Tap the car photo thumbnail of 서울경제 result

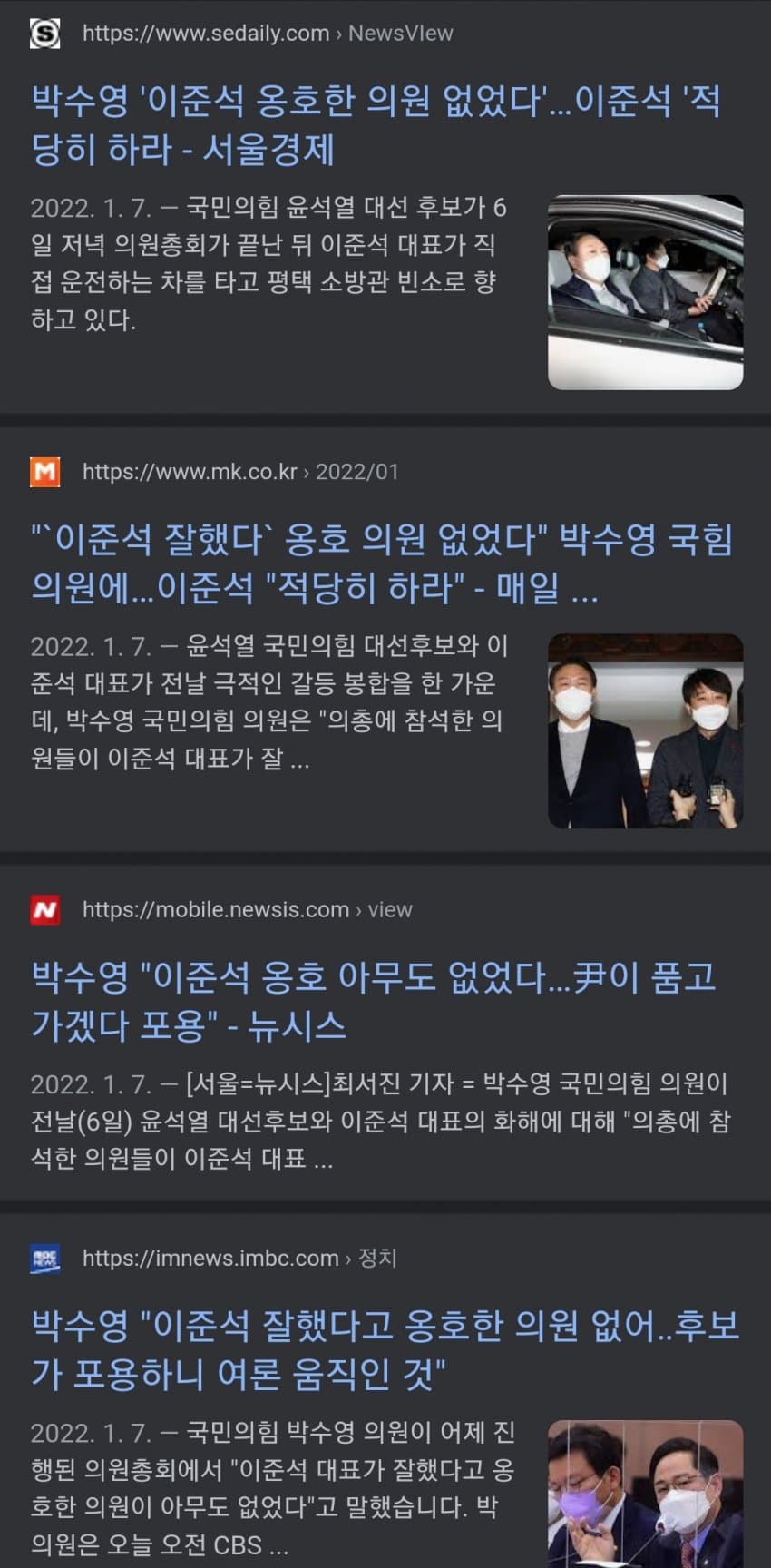[x=645, y=292]
